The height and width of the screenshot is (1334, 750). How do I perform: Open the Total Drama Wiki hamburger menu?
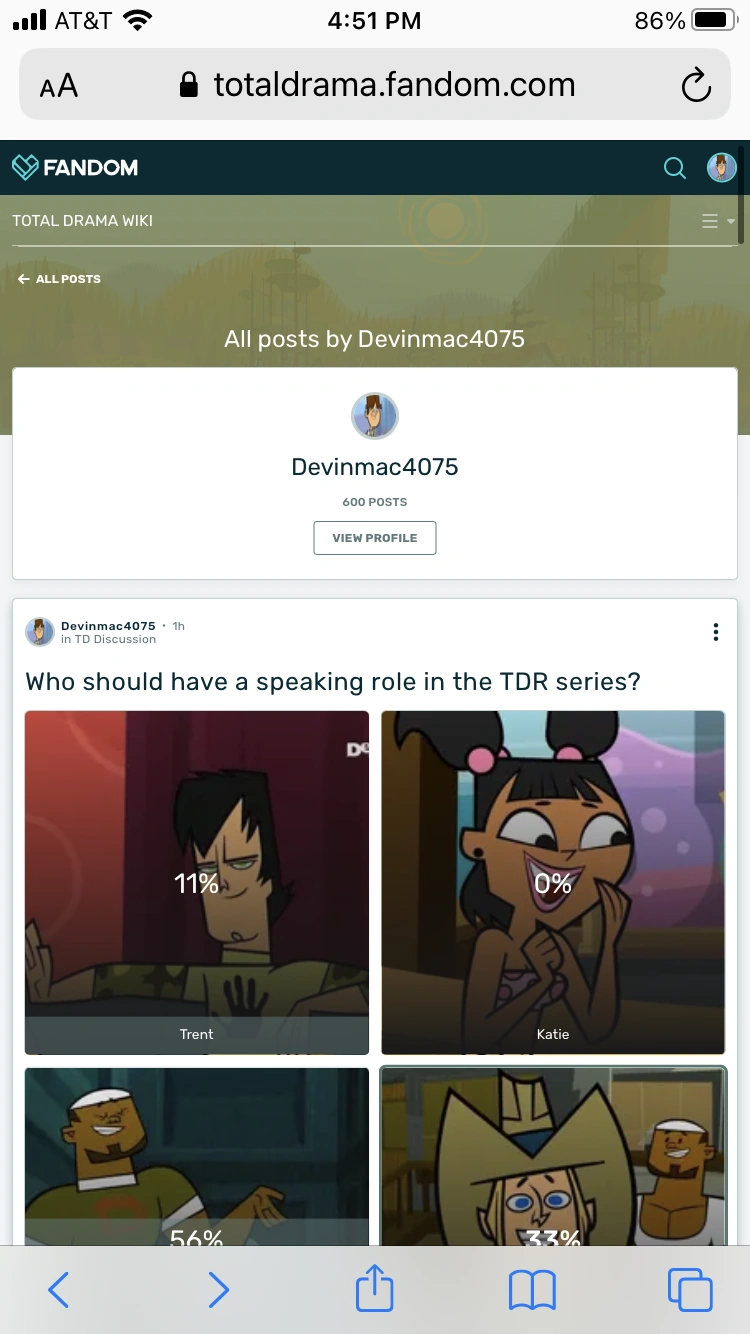pos(709,221)
